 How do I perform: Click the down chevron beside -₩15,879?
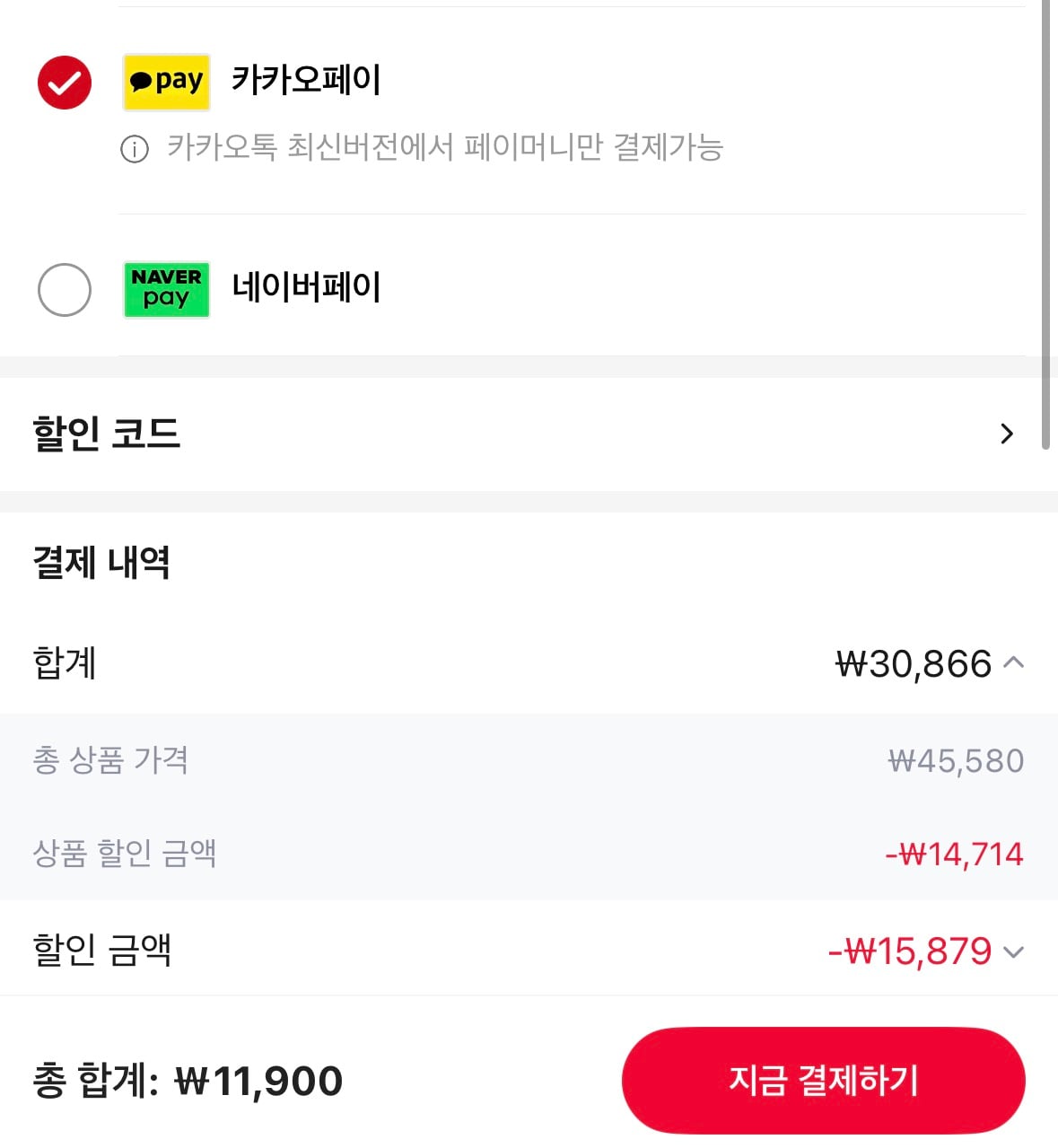[x=1015, y=951]
